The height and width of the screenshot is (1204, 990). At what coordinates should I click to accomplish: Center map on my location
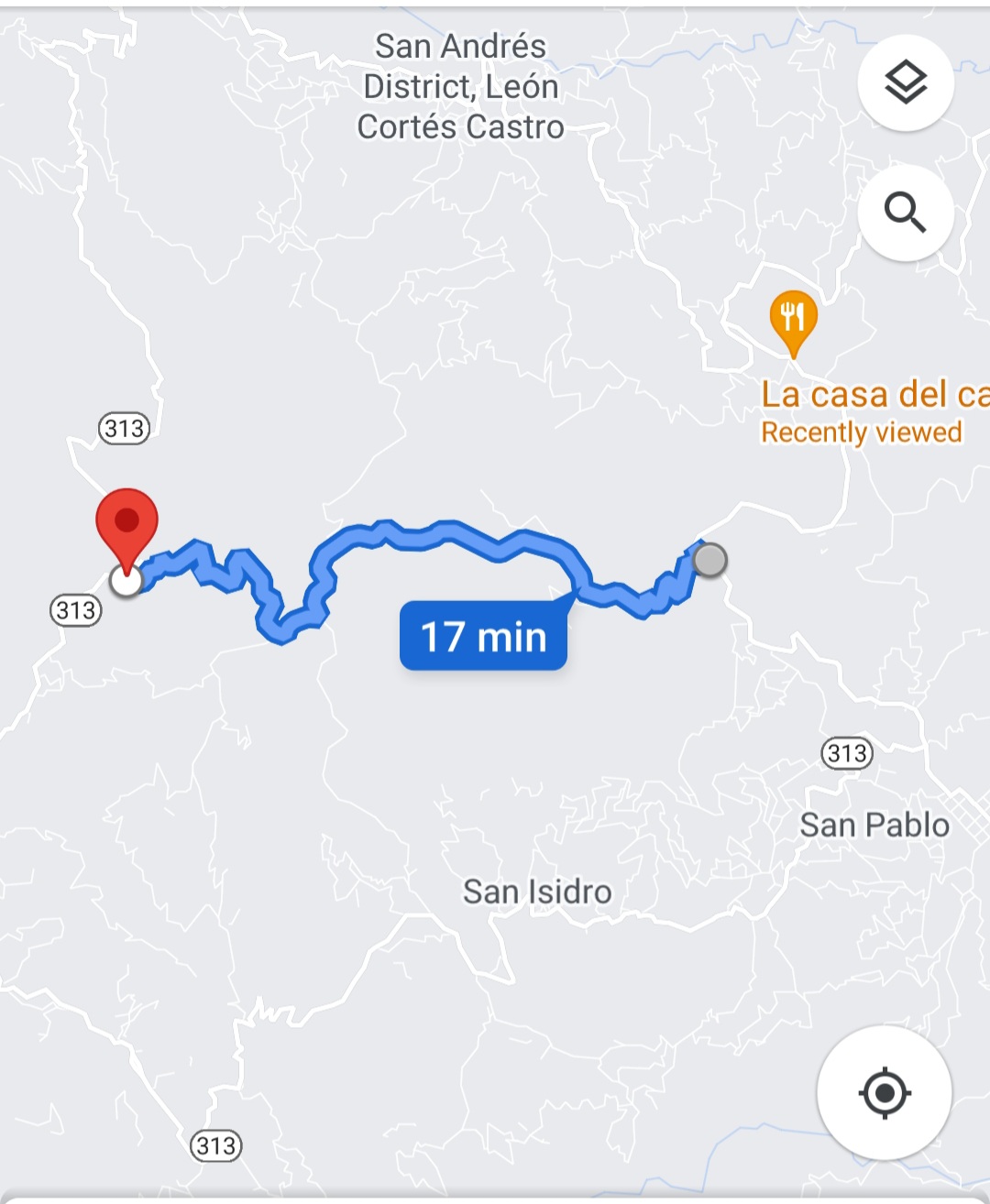885,1092
